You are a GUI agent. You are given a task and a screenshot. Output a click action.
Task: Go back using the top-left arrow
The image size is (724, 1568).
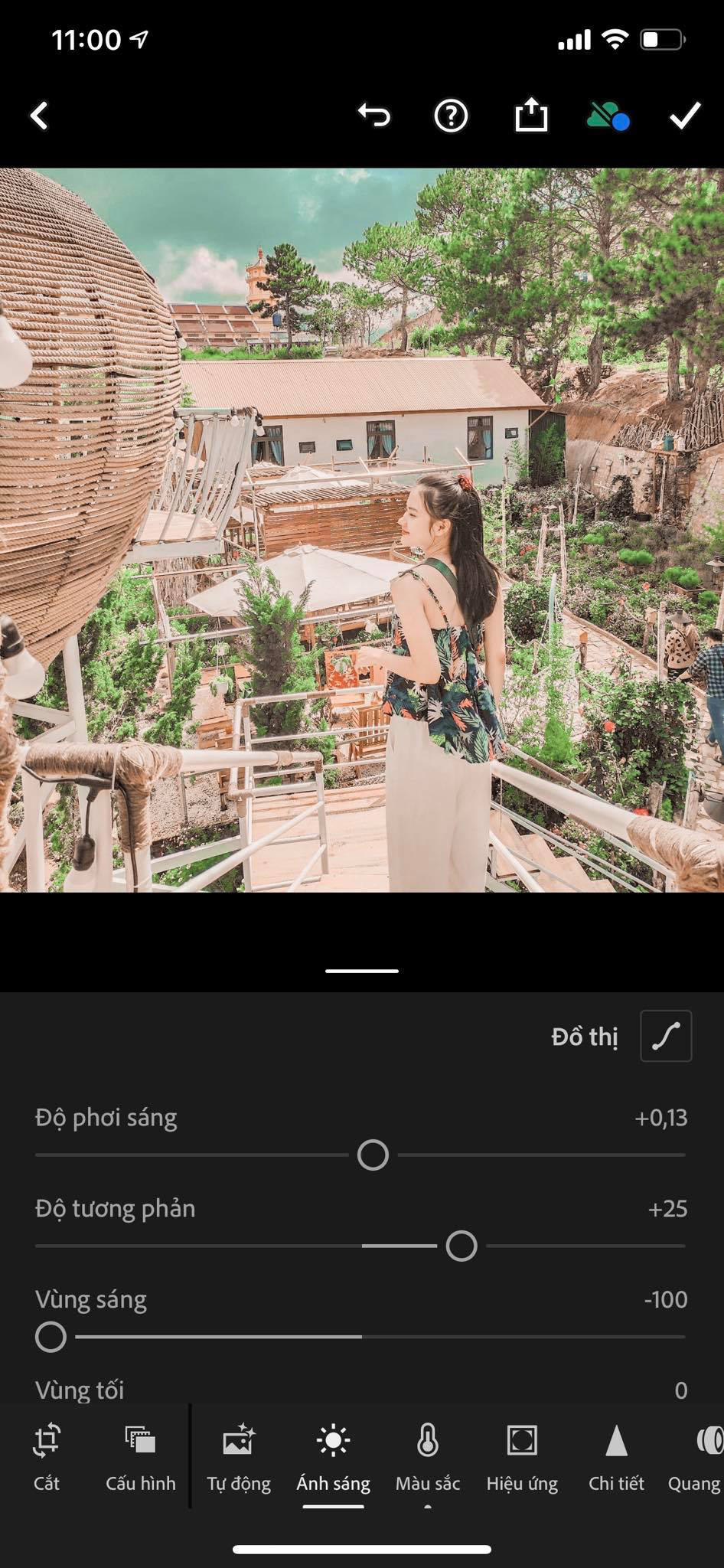click(x=40, y=116)
